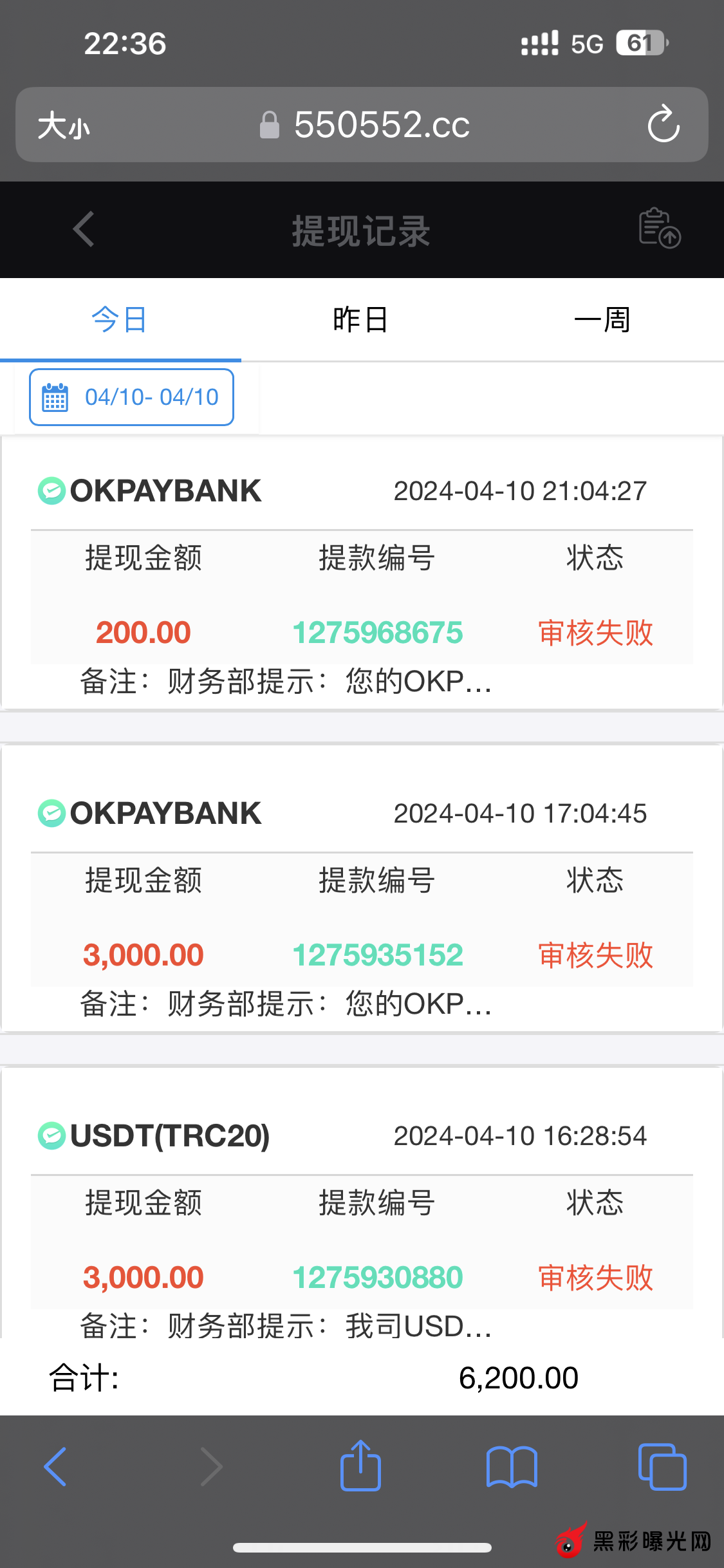Go back from withdrawal records page
The width and height of the screenshot is (724, 1568).
pyautogui.click(x=84, y=229)
